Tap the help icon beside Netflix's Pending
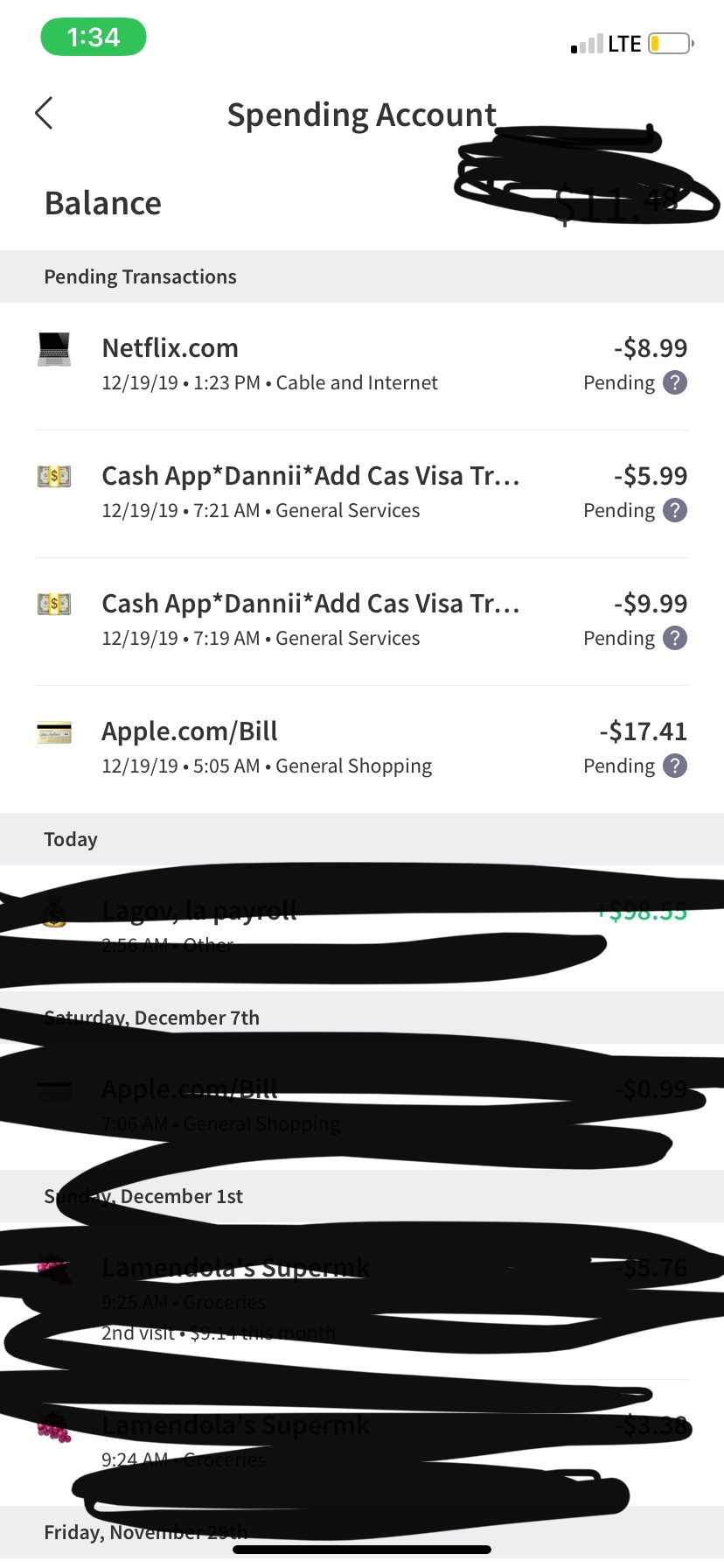 [x=675, y=382]
